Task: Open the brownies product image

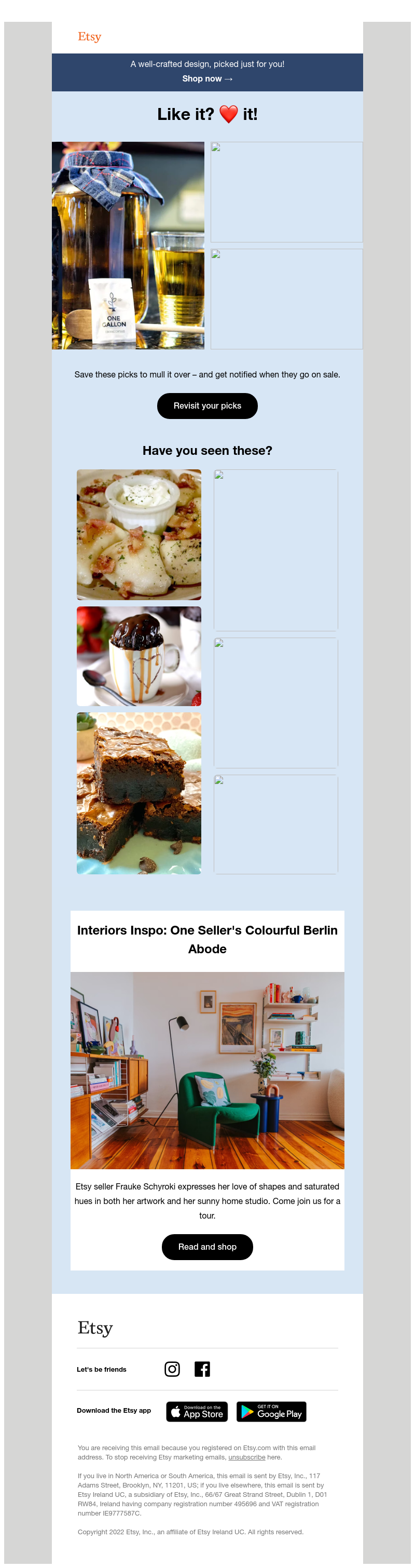Action: pos(139,792)
